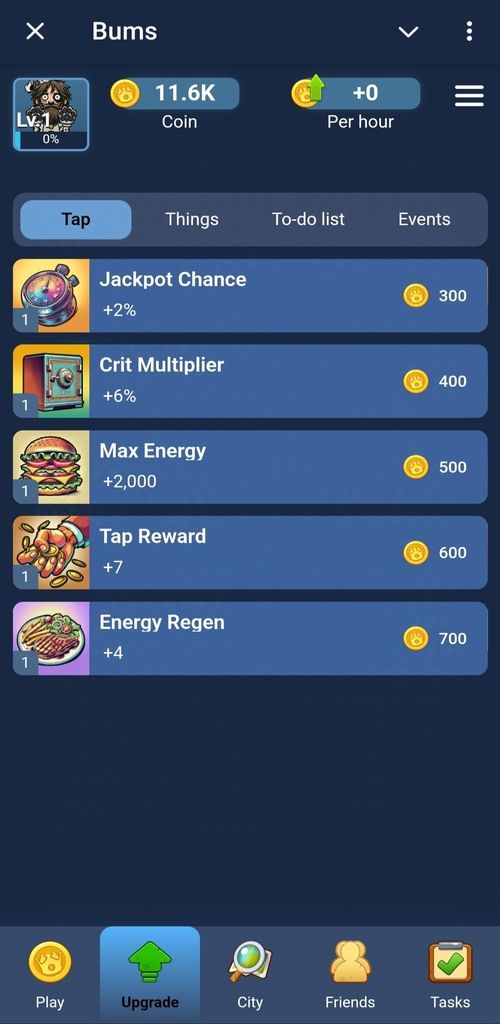Upgrade Crit Multiplier for 400 coins

pyautogui.click(x=250, y=381)
